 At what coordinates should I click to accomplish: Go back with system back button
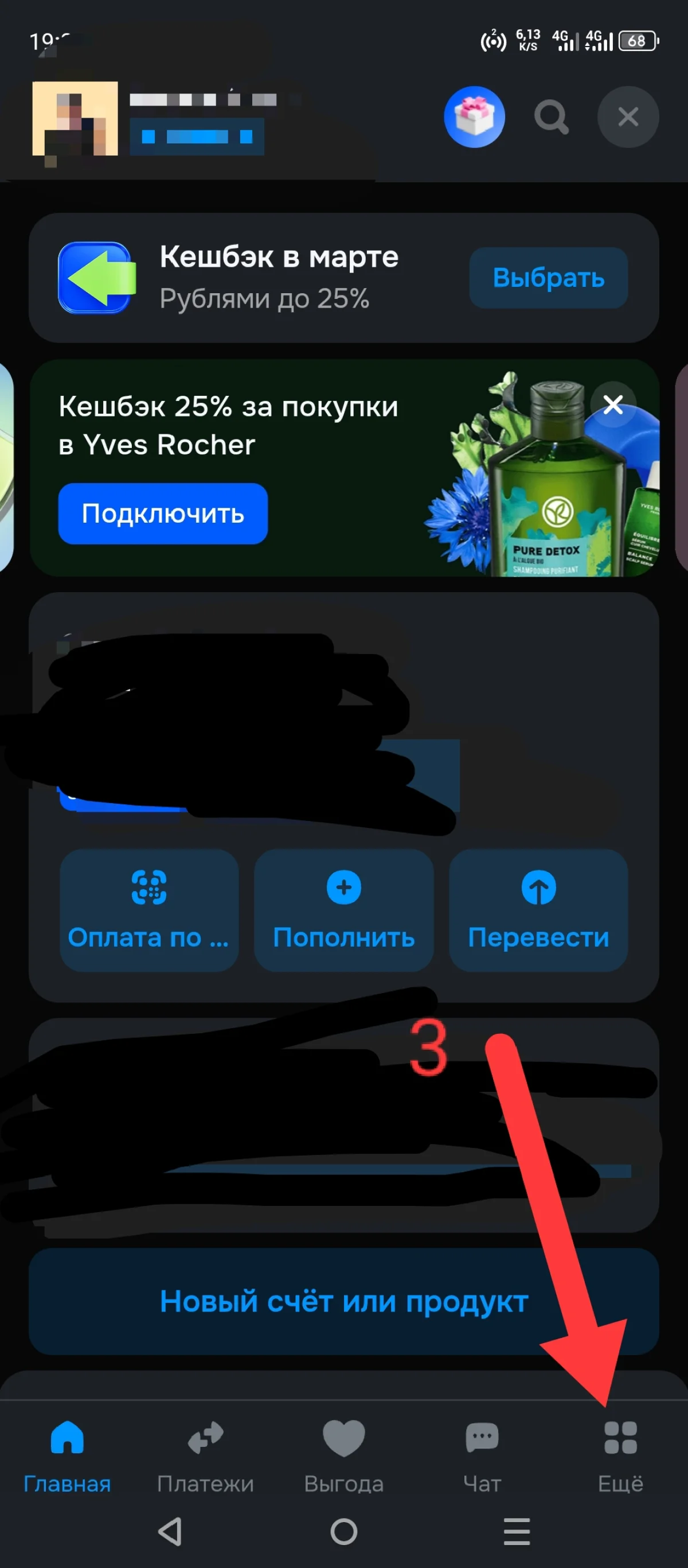tap(170, 1531)
